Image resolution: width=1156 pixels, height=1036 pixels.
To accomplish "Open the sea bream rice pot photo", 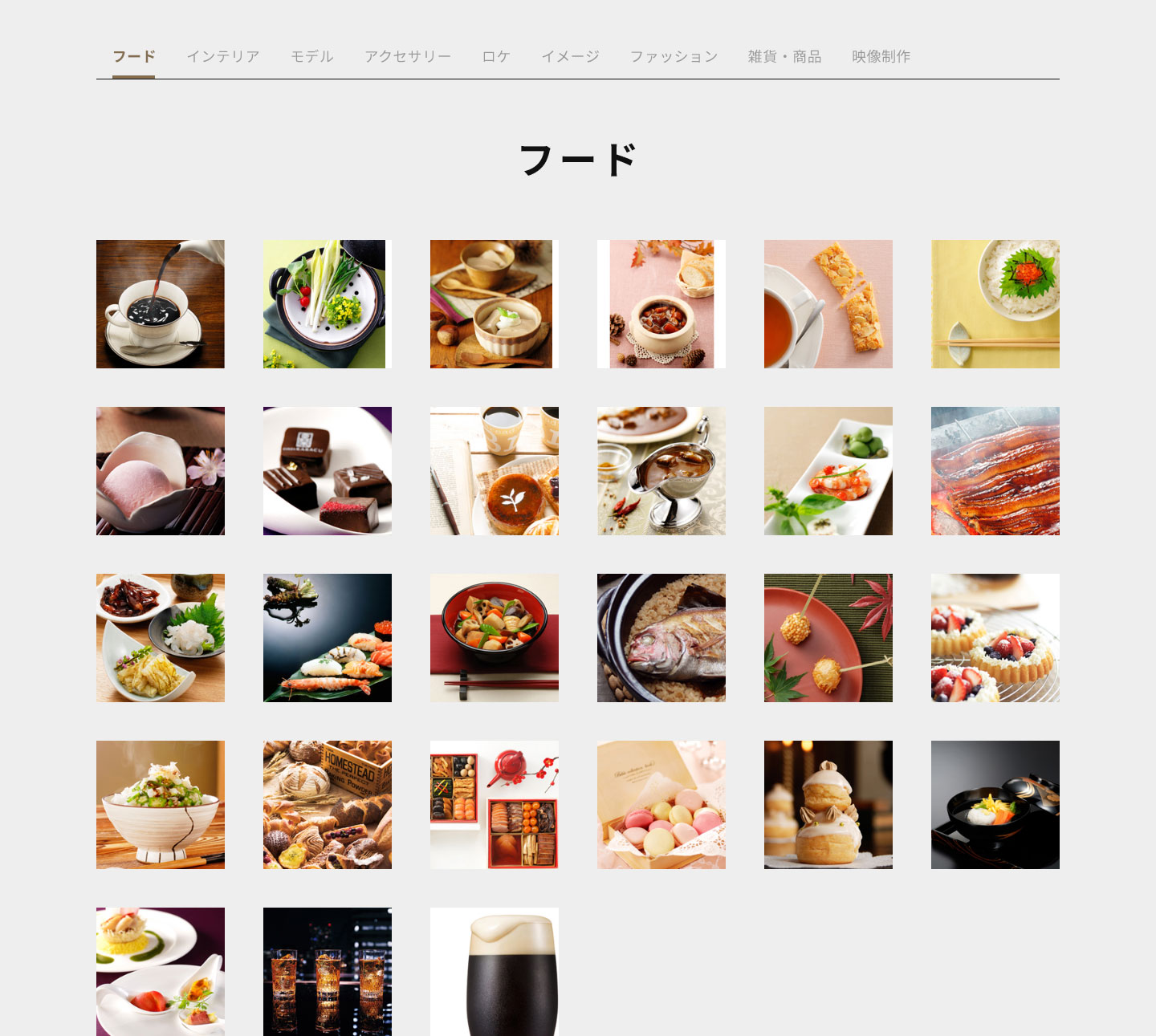I will coord(661,638).
